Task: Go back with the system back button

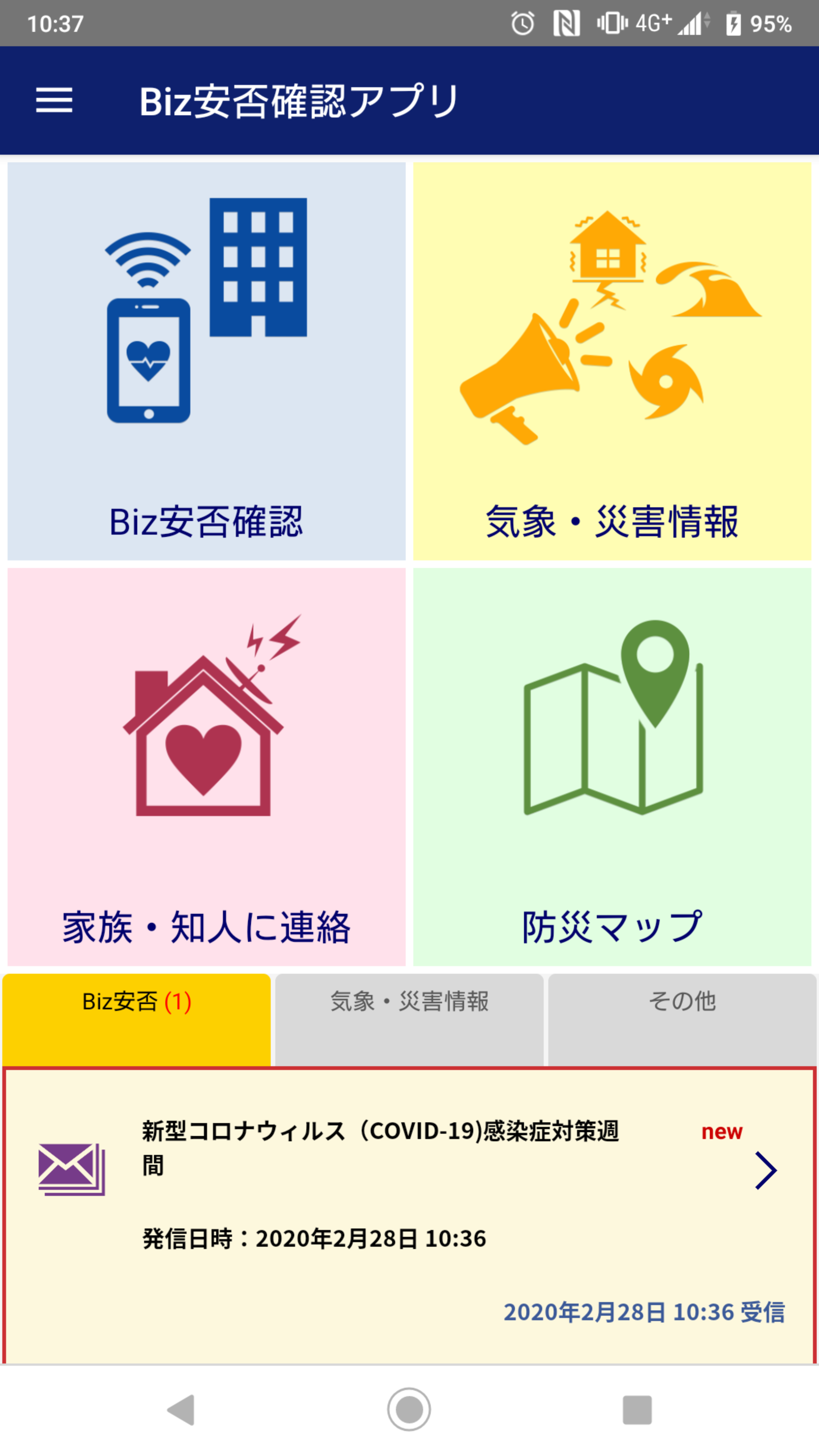Action: (182, 1410)
